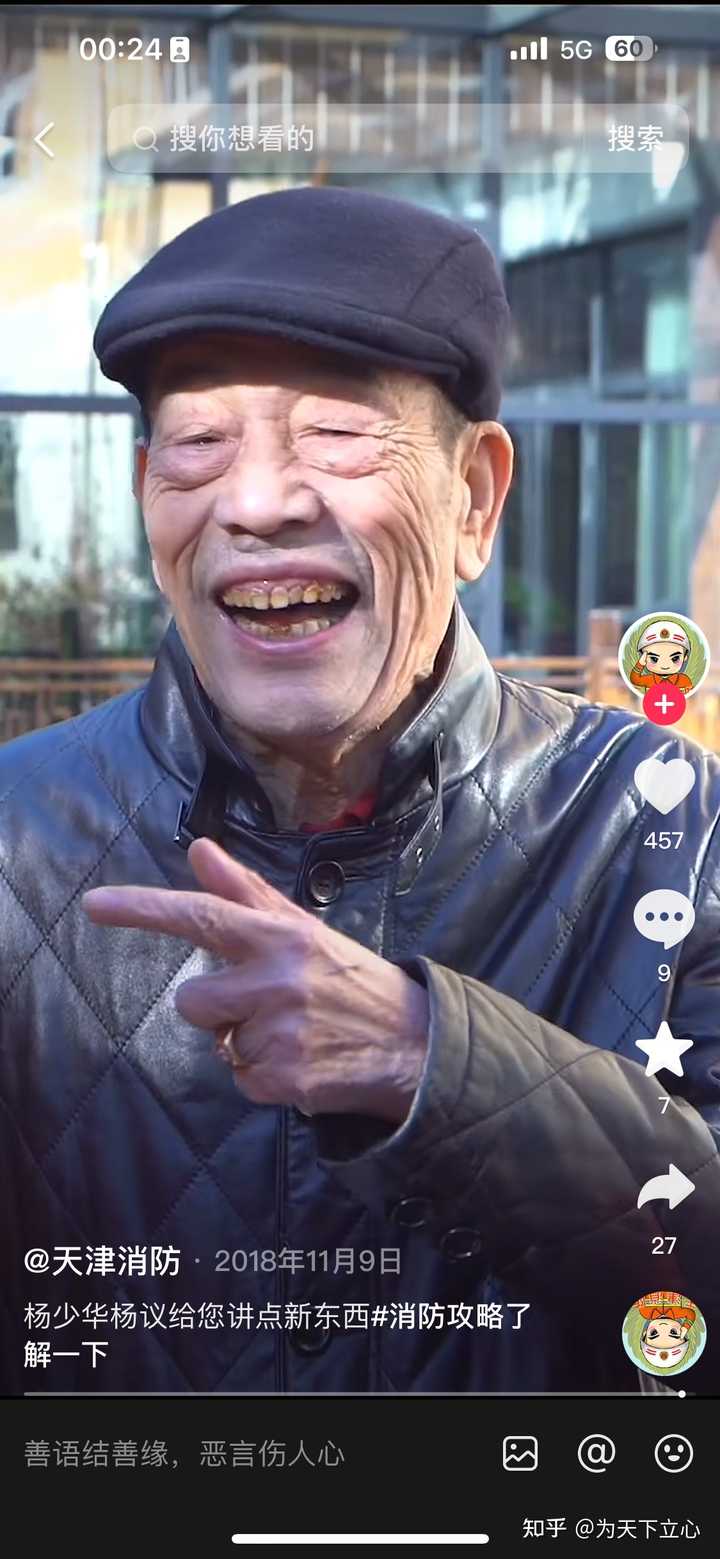Open the comments bubble
The width and height of the screenshot is (720, 1559).
[x=664, y=919]
